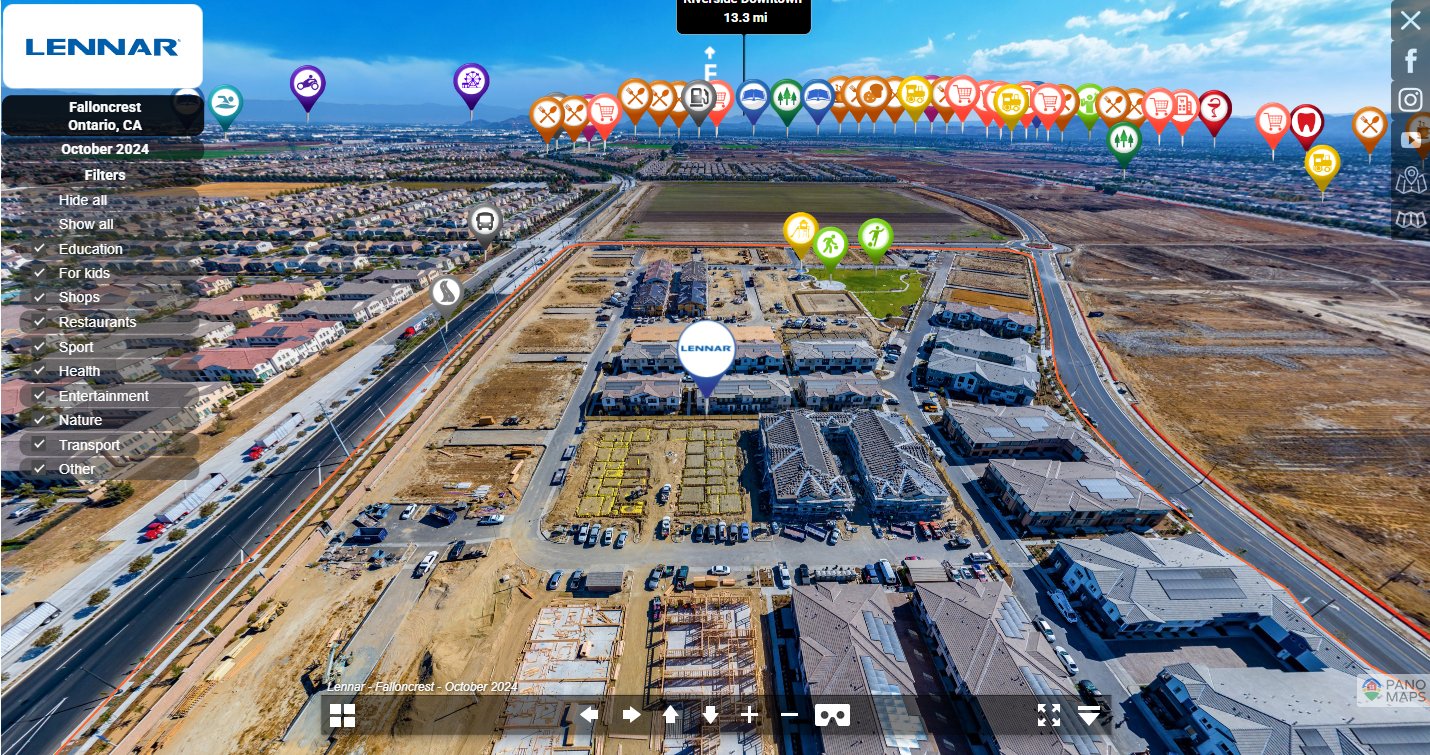1430x755 pixels.
Task: Open the thumbnails grid button
Action: (343, 715)
